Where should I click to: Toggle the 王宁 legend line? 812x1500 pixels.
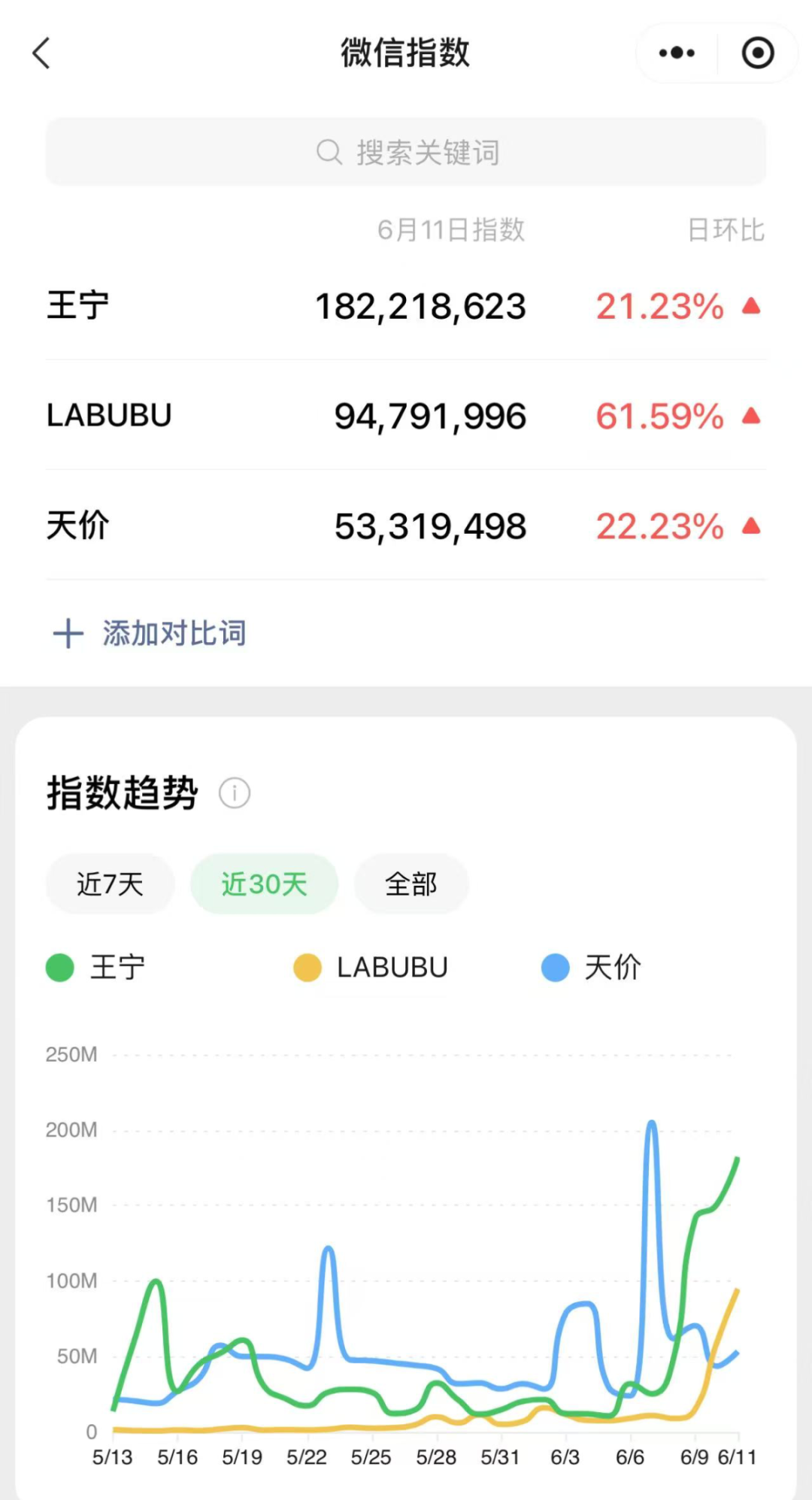point(95,968)
